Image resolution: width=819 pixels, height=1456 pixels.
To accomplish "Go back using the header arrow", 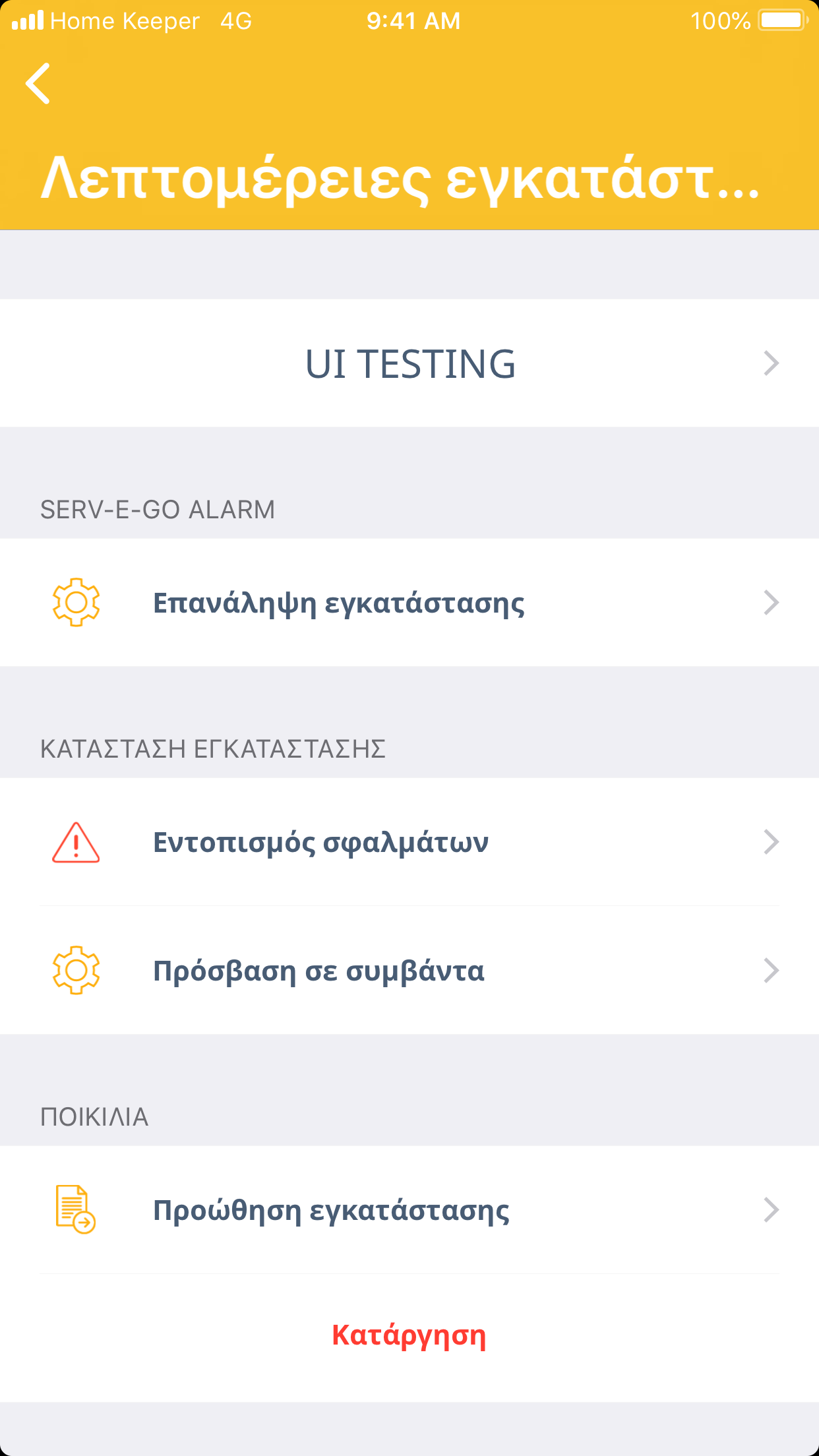I will point(38,84).
